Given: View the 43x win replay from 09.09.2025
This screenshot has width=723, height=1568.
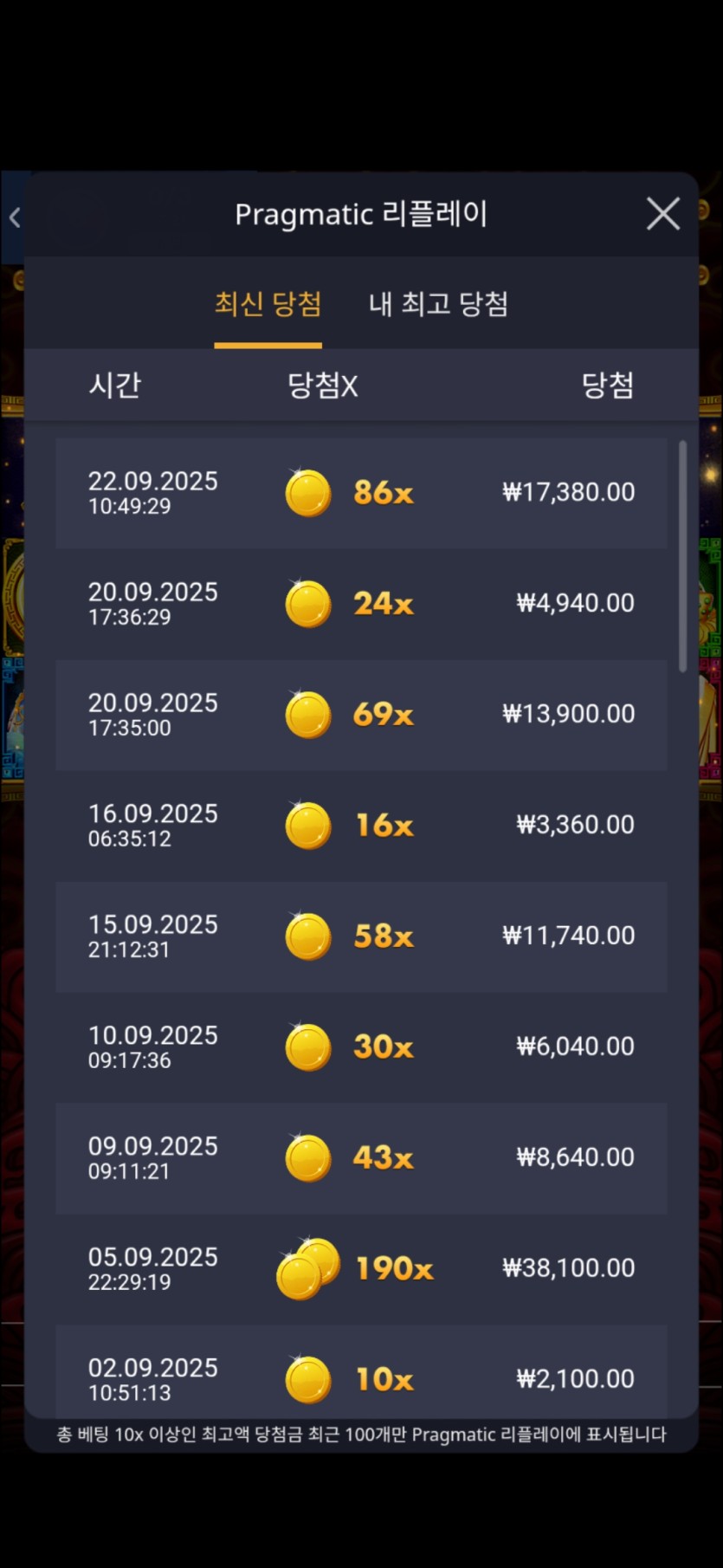Looking at the screenshot, I should point(361,1158).
